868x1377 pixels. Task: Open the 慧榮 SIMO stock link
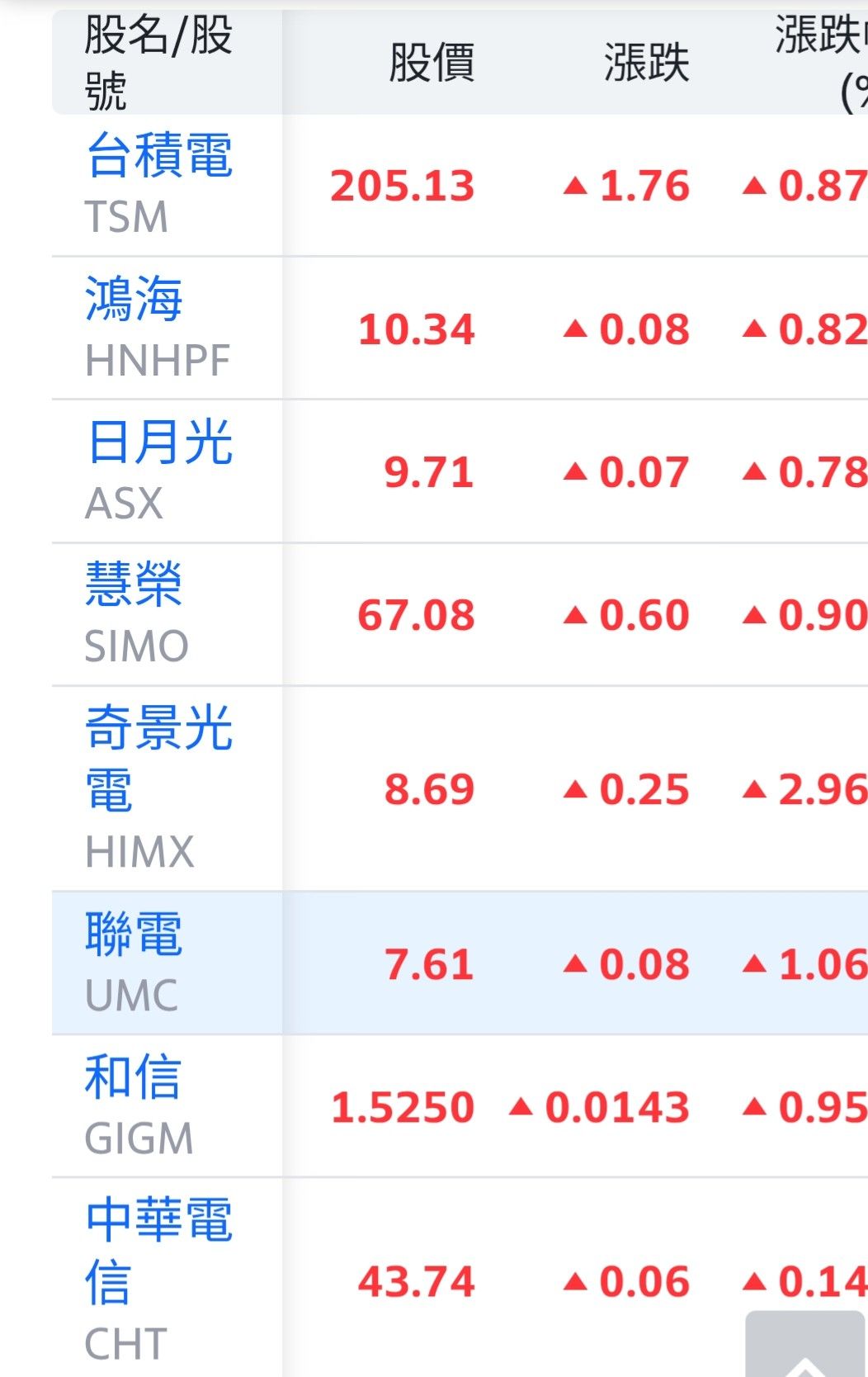click(134, 585)
